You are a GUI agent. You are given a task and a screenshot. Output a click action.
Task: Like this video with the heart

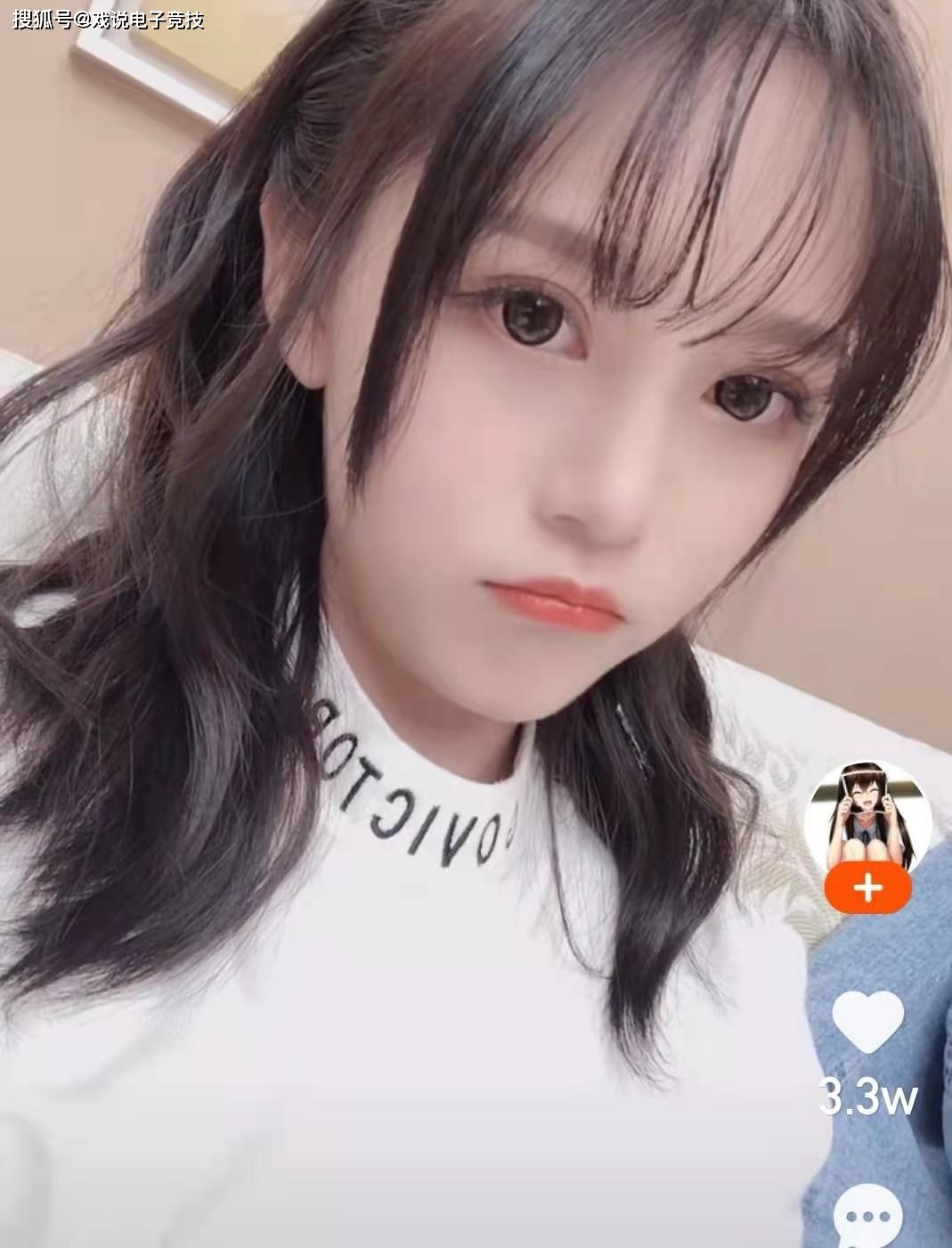(x=867, y=1021)
